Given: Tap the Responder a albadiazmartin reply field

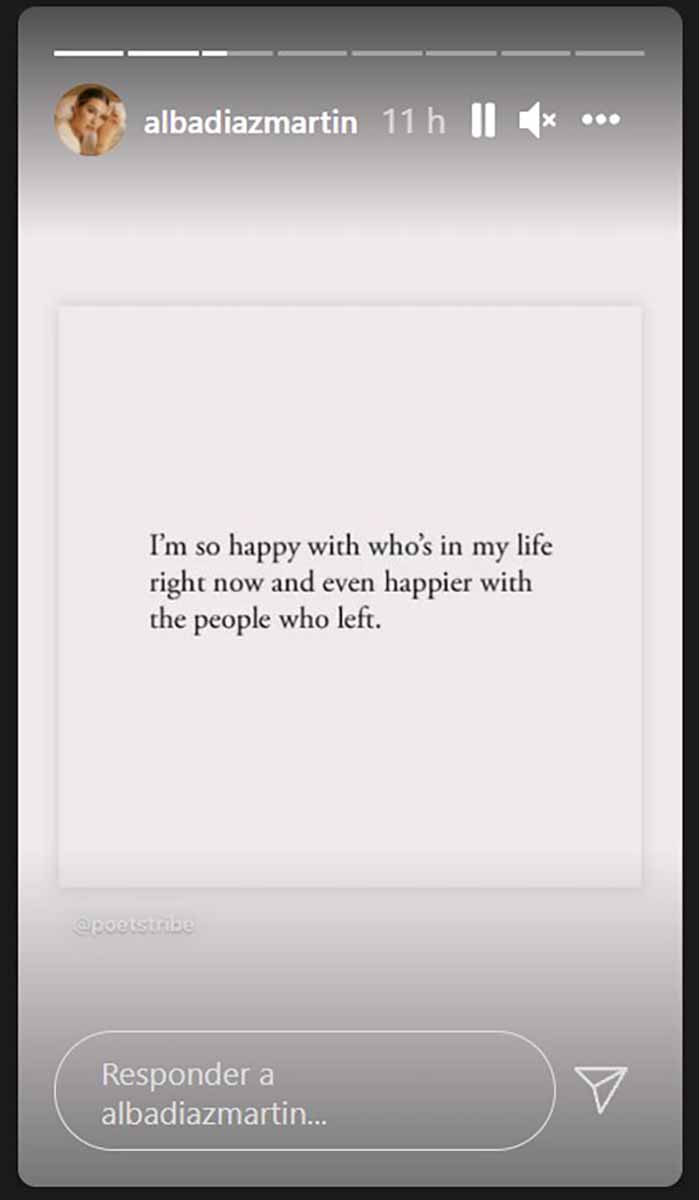Looking at the screenshot, I should coord(304,1091).
